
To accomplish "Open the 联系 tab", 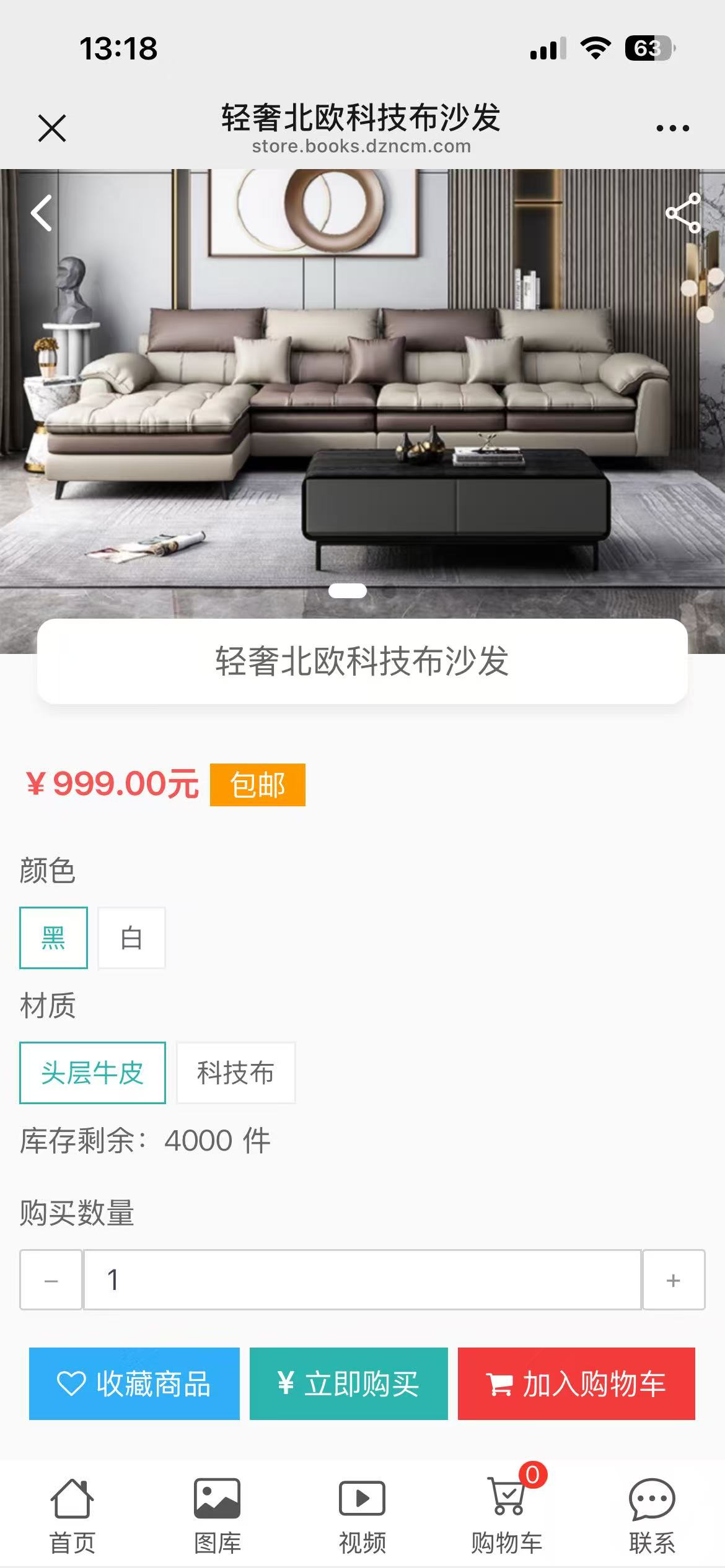I will pos(652,1516).
